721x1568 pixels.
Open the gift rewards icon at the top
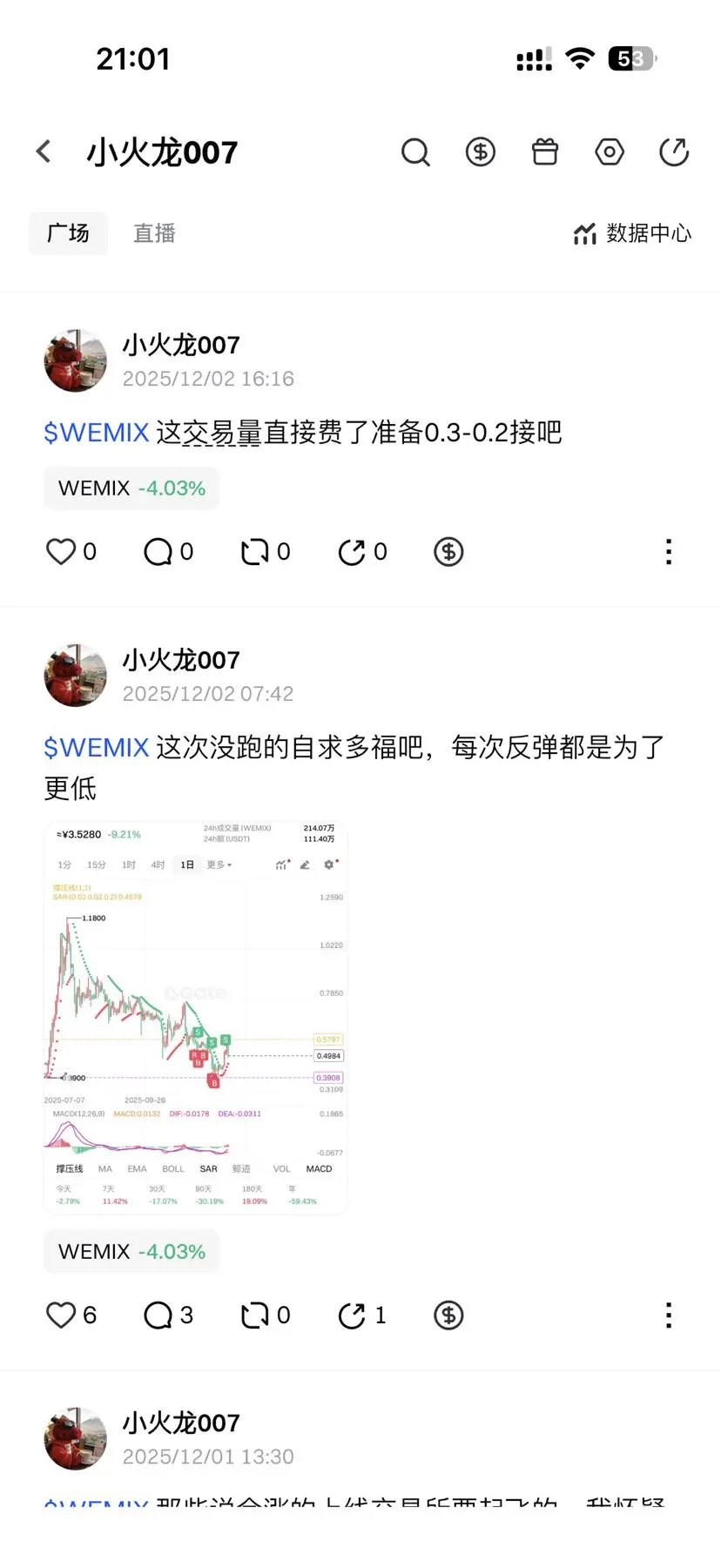[544, 151]
